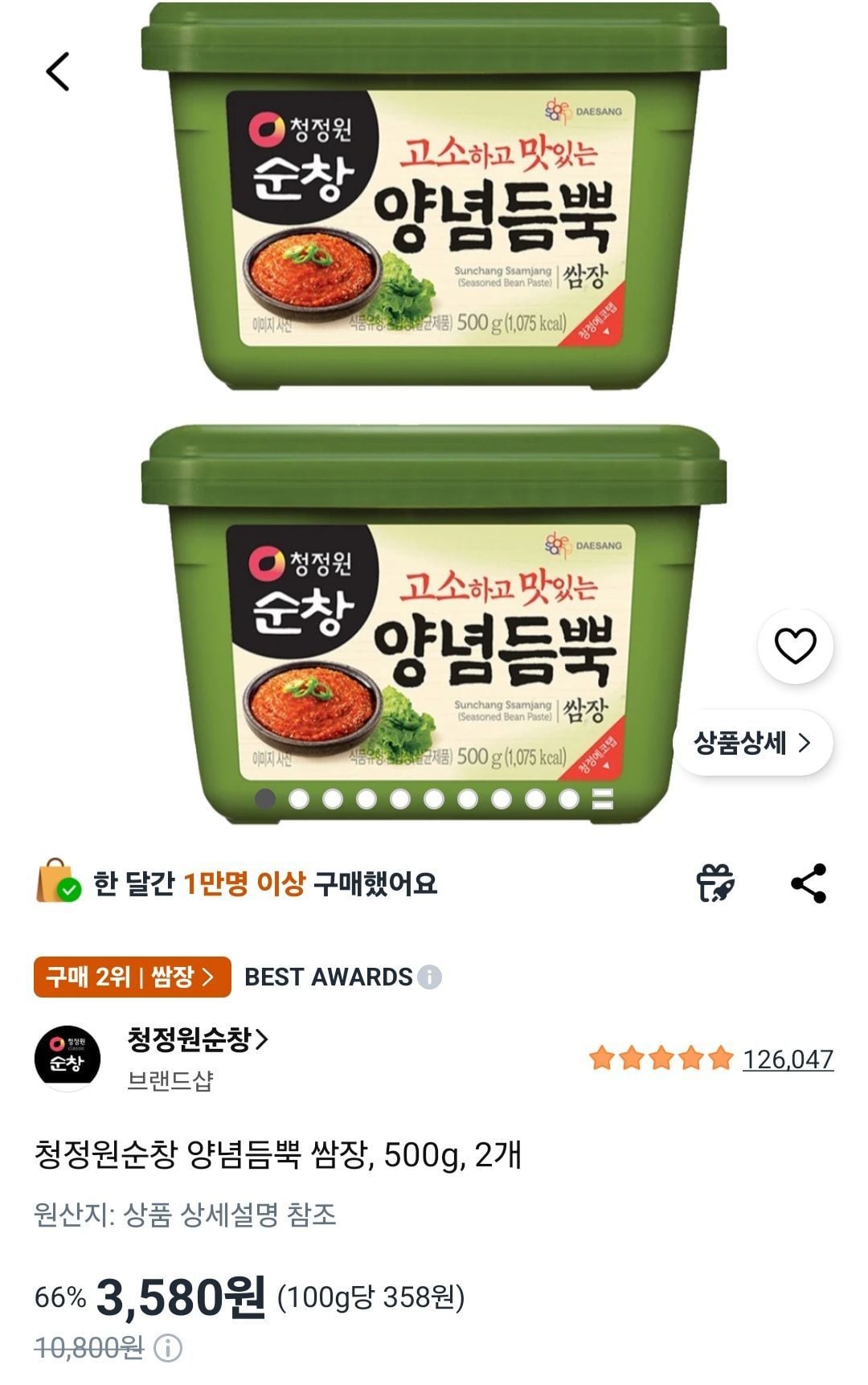This screenshot has width=868, height=1385.
Task: Show original price info icon
Action: tap(168, 1348)
